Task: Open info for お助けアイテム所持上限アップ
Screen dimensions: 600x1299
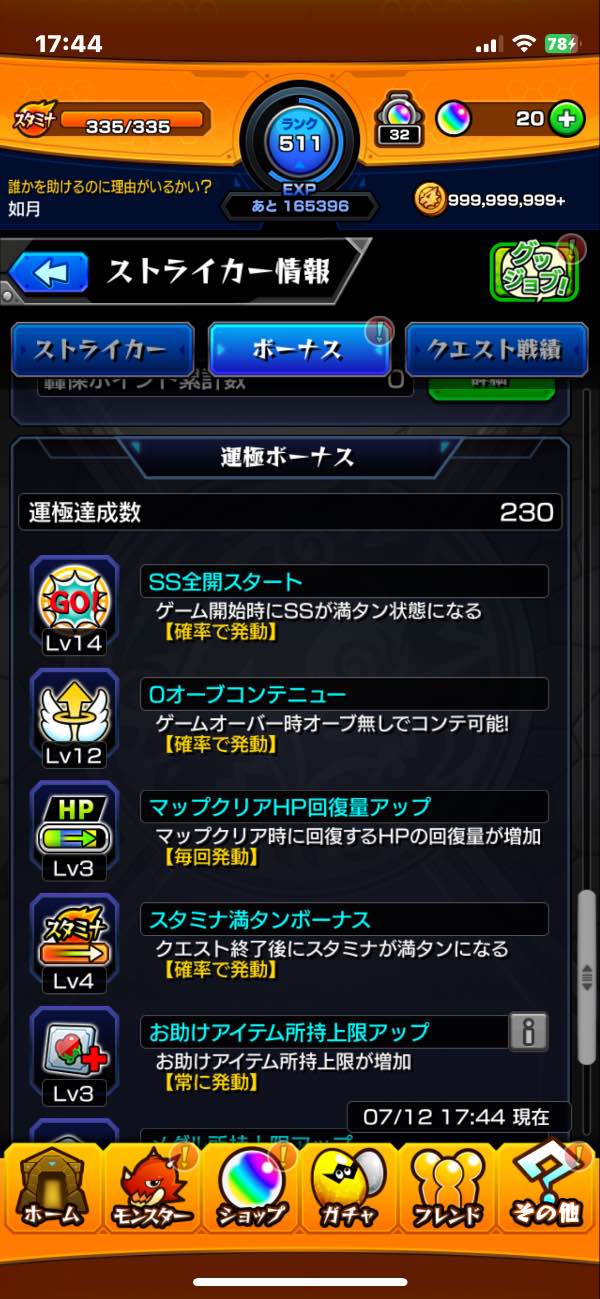Action: point(528,1031)
